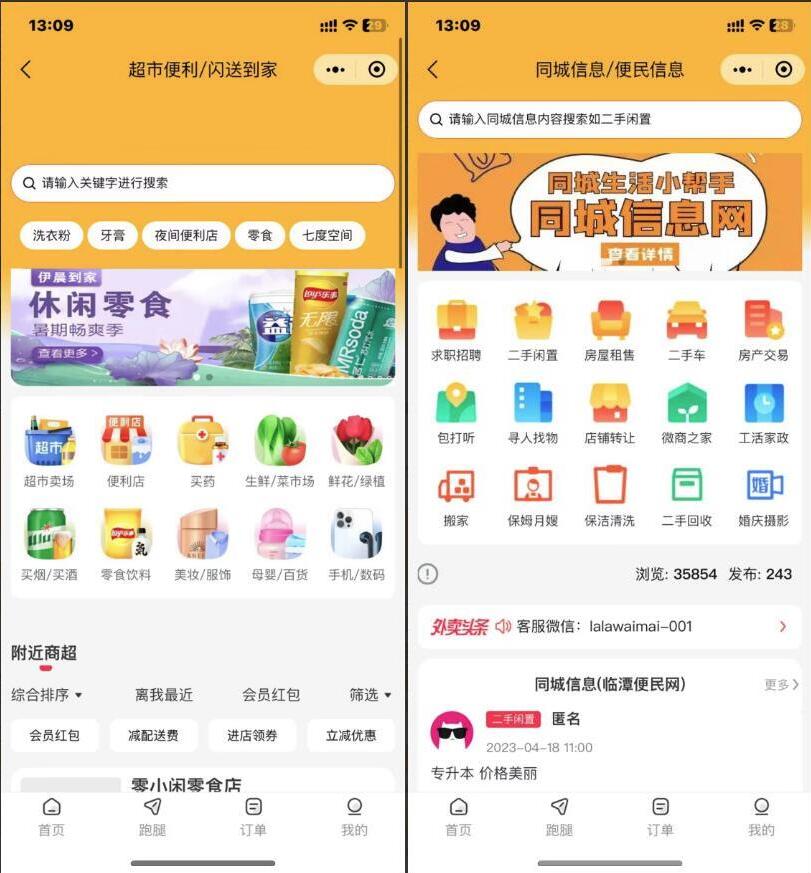The image size is (811, 873).
Task: Select the 减配送费 filter chip
Action: [153, 735]
